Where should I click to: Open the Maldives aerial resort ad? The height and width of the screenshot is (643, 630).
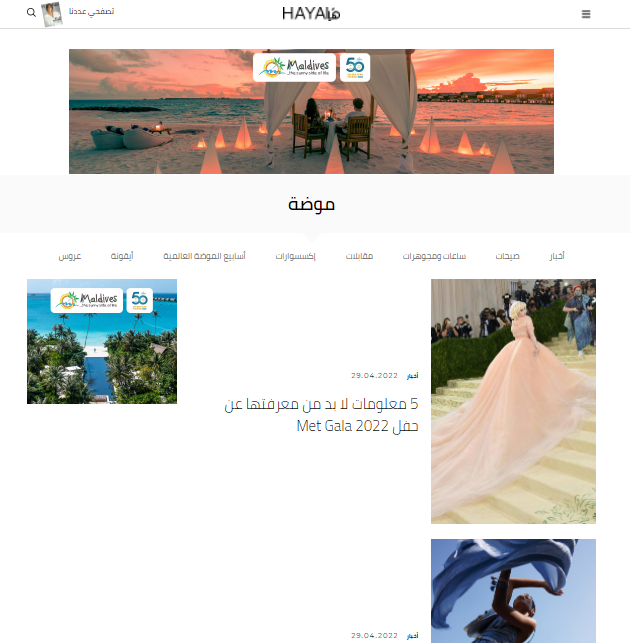coord(102,342)
